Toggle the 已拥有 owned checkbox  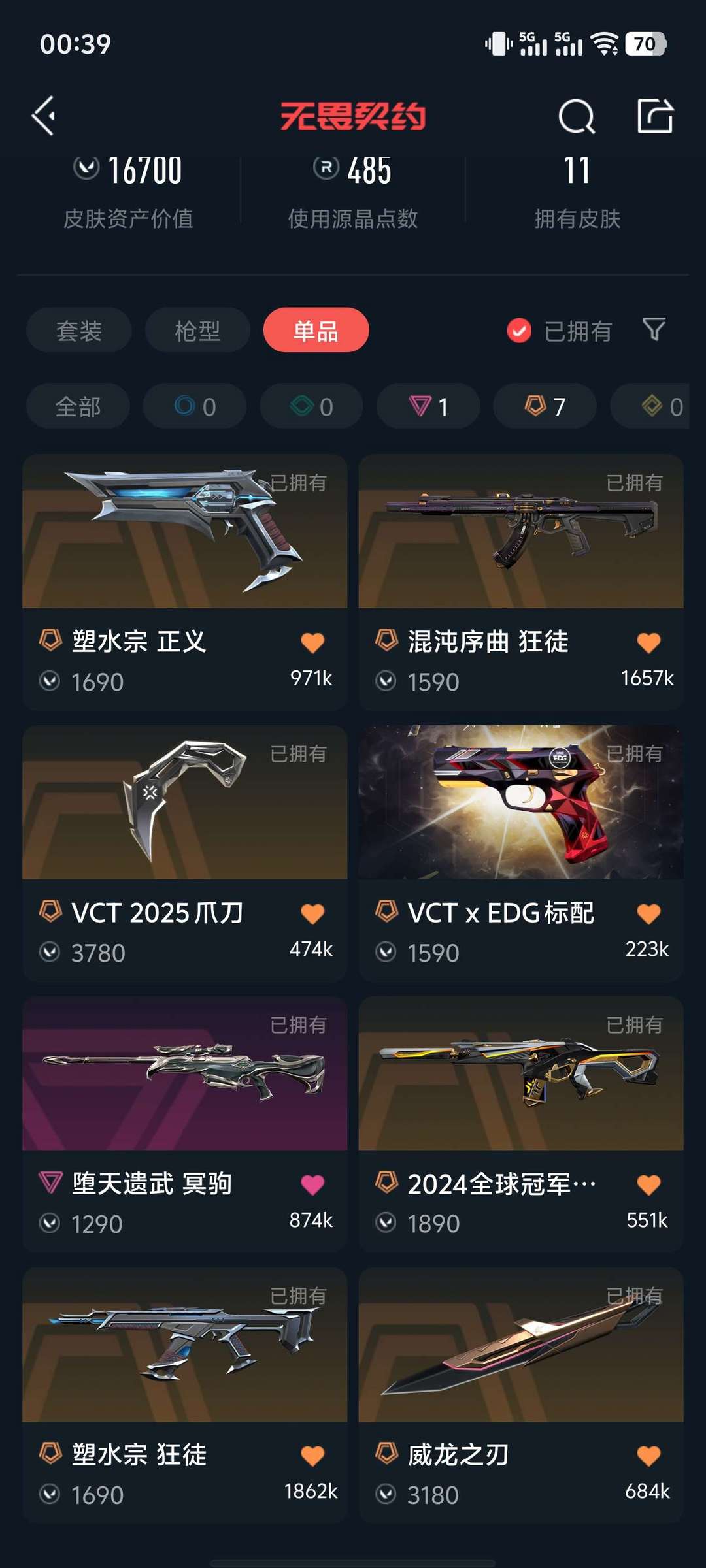[520, 331]
